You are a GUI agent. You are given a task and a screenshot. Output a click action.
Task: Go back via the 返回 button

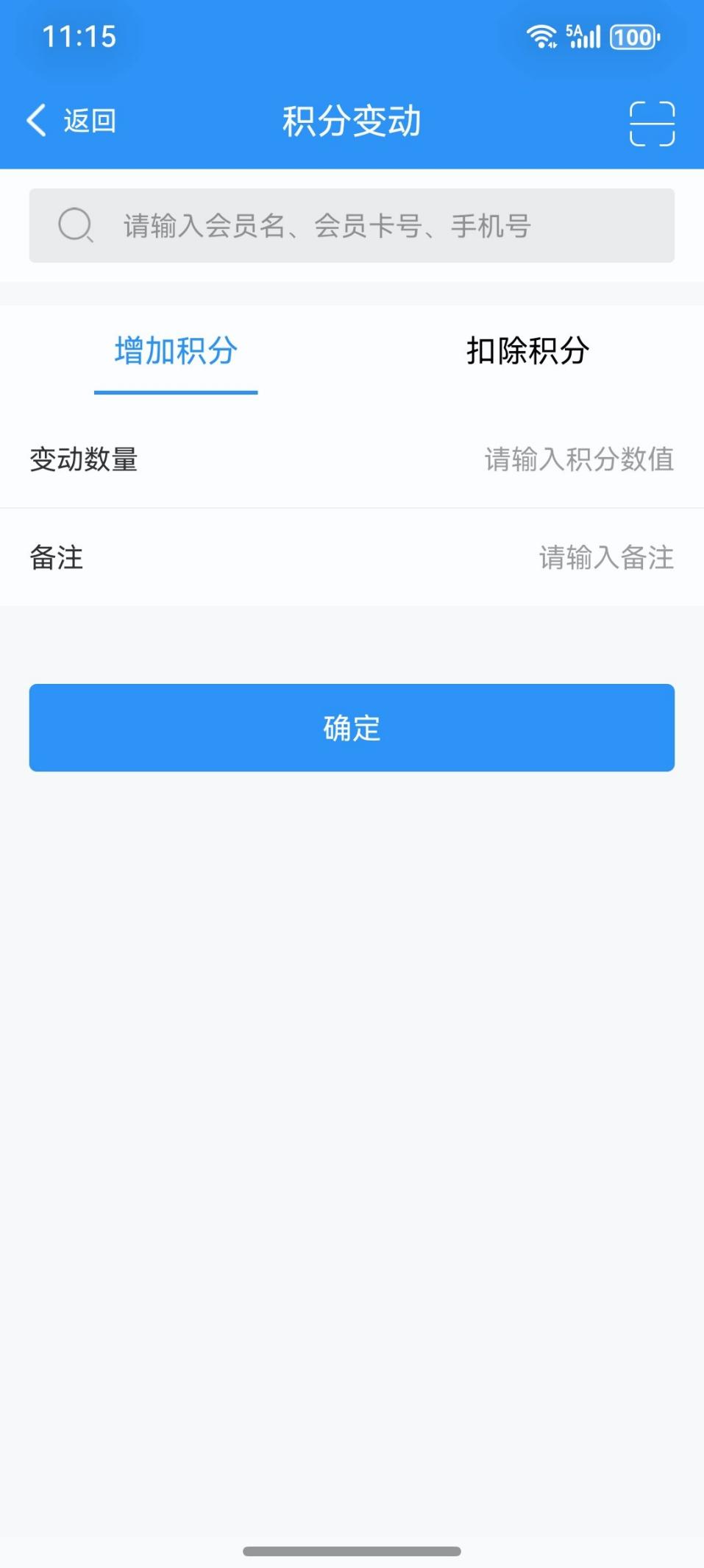pyautogui.click(x=71, y=121)
